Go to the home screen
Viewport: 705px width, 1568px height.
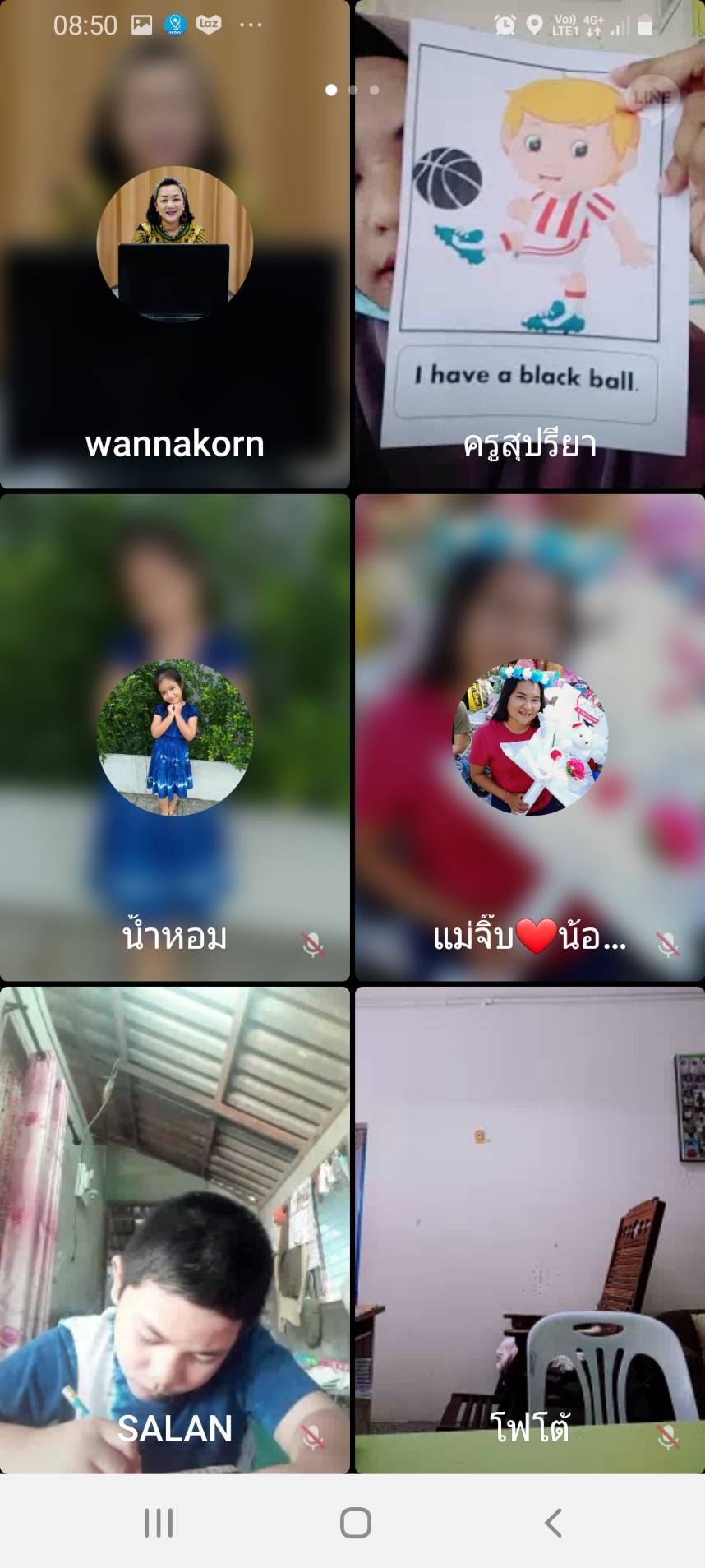[355, 1523]
